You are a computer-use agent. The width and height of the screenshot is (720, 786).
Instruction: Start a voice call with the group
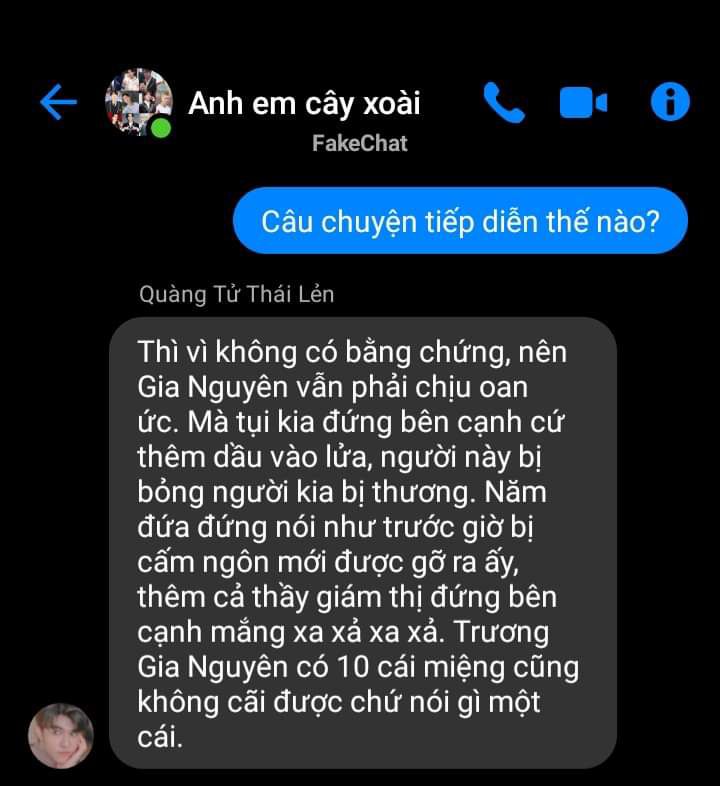[x=504, y=102]
